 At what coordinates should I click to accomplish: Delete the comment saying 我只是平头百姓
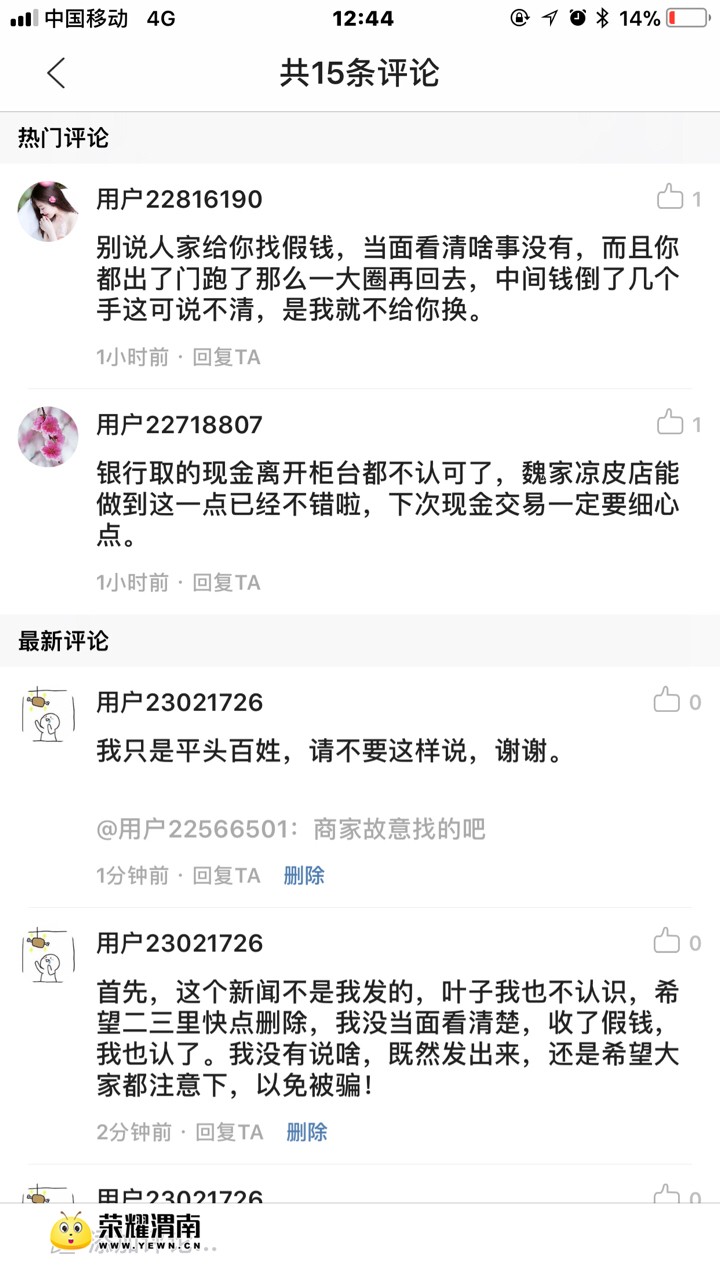click(304, 876)
